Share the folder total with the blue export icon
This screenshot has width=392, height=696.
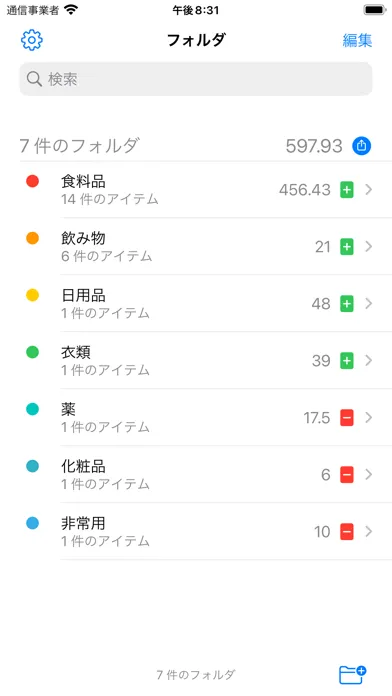pos(361,146)
